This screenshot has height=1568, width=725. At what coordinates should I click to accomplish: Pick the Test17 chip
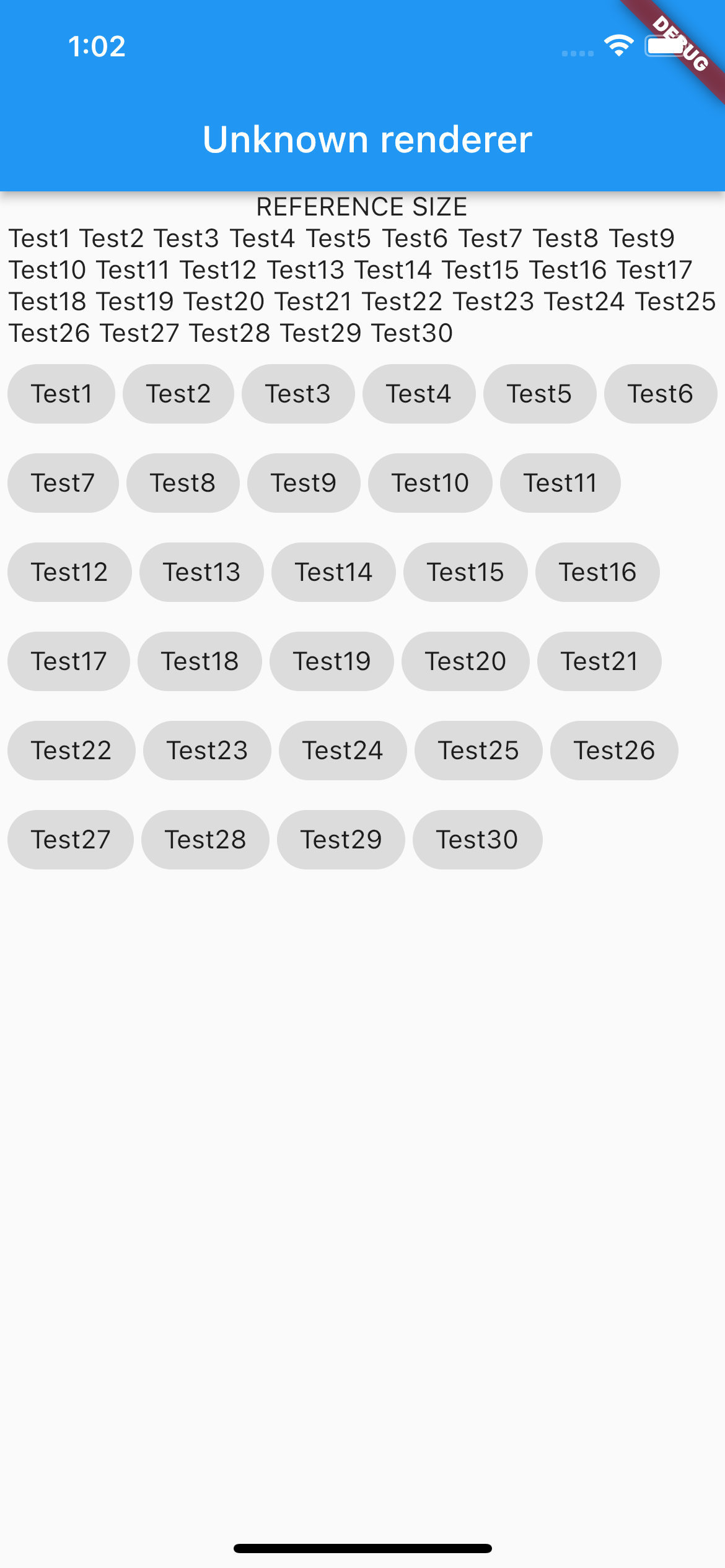pos(69,661)
